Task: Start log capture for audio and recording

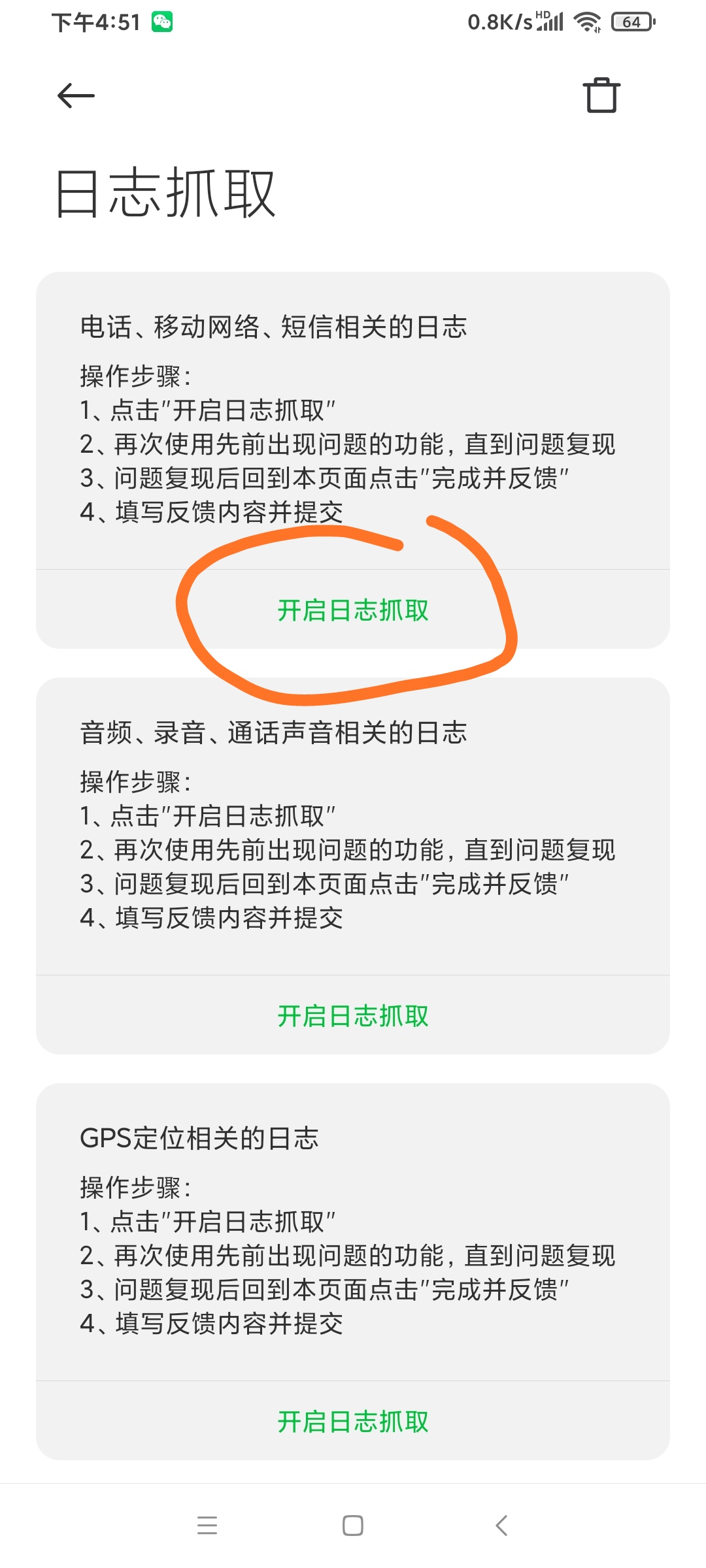Action: coord(353,1016)
